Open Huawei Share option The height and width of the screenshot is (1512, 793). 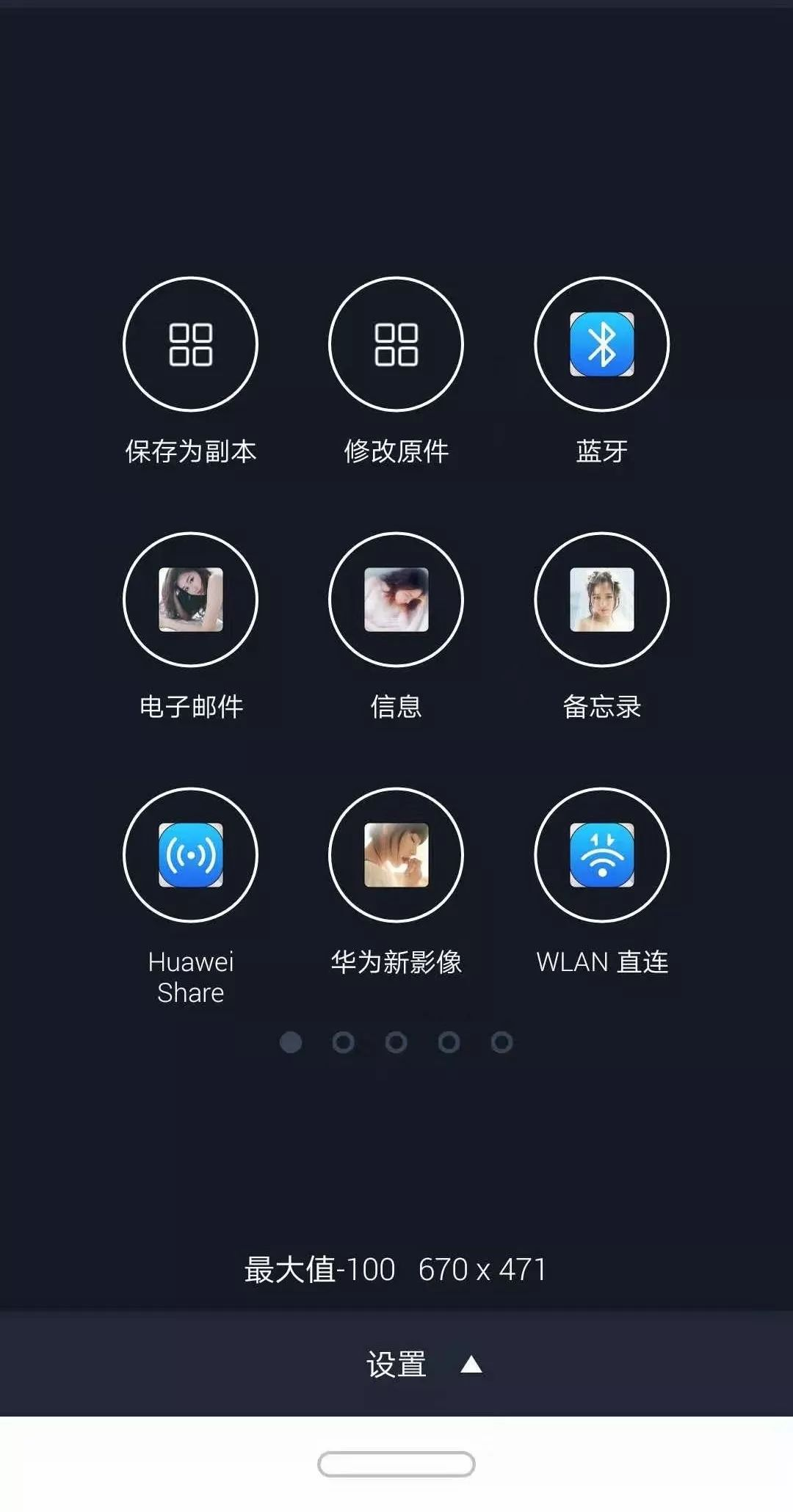tap(190, 855)
